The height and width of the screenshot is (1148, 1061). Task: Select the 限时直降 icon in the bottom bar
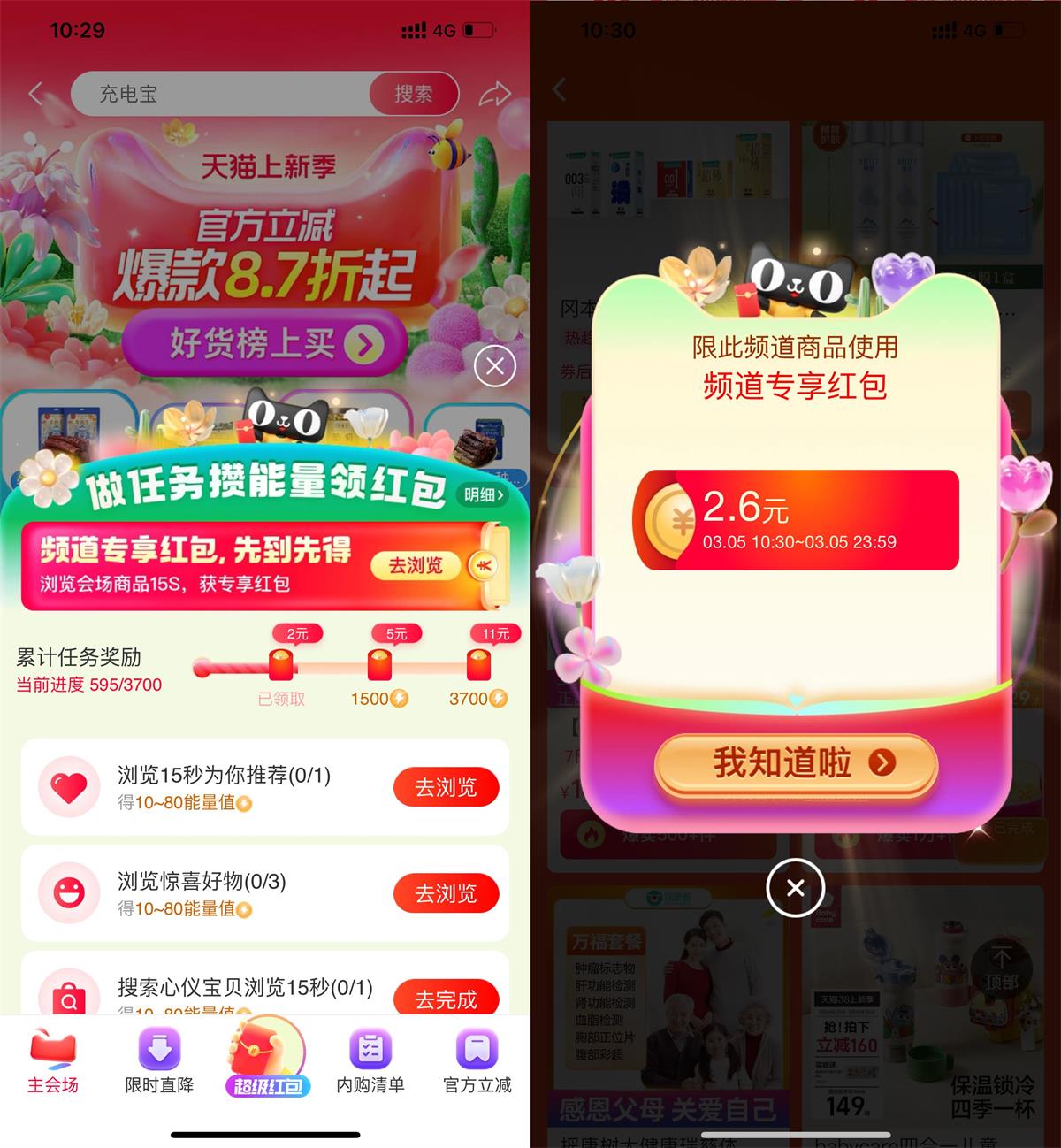pos(158,1059)
